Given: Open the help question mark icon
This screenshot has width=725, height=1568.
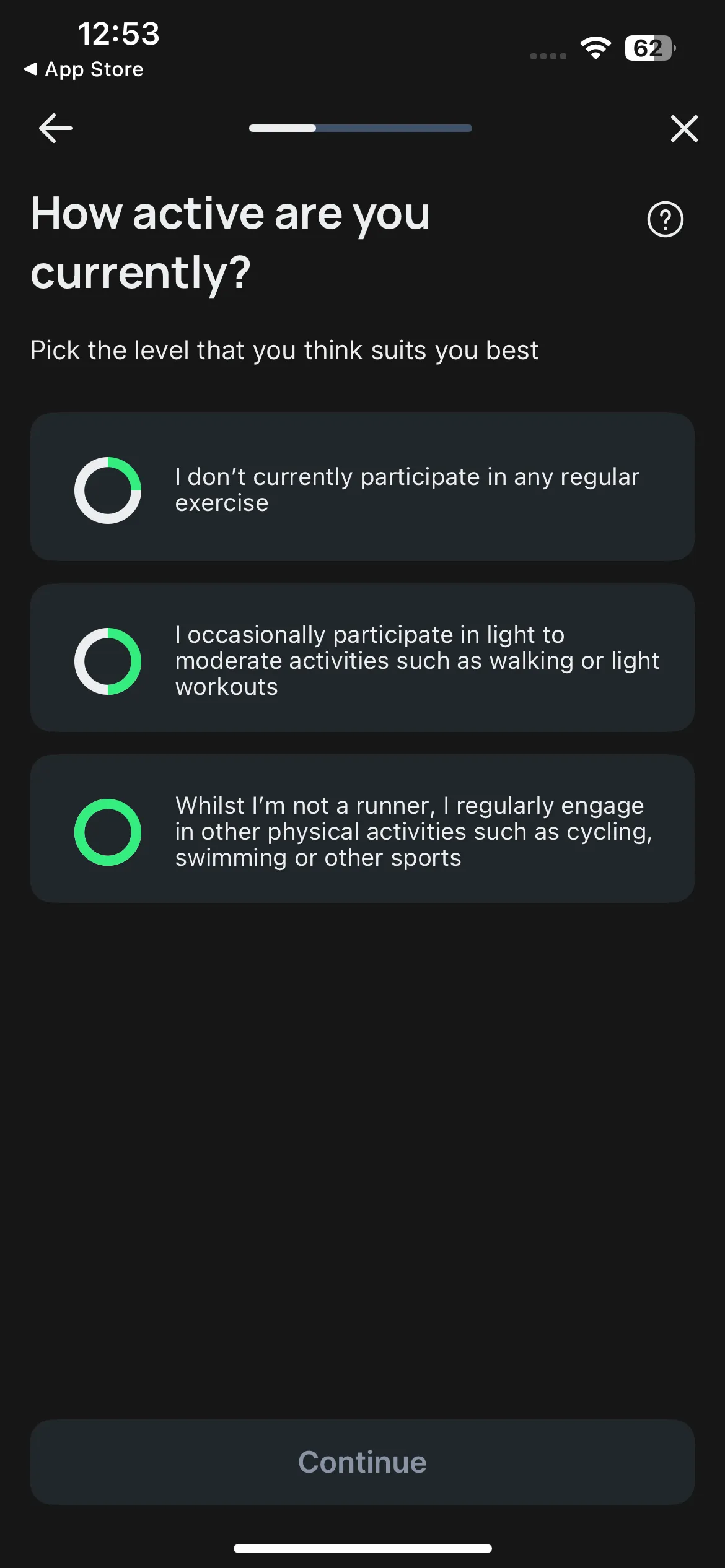Looking at the screenshot, I should (x=666, y=219).
